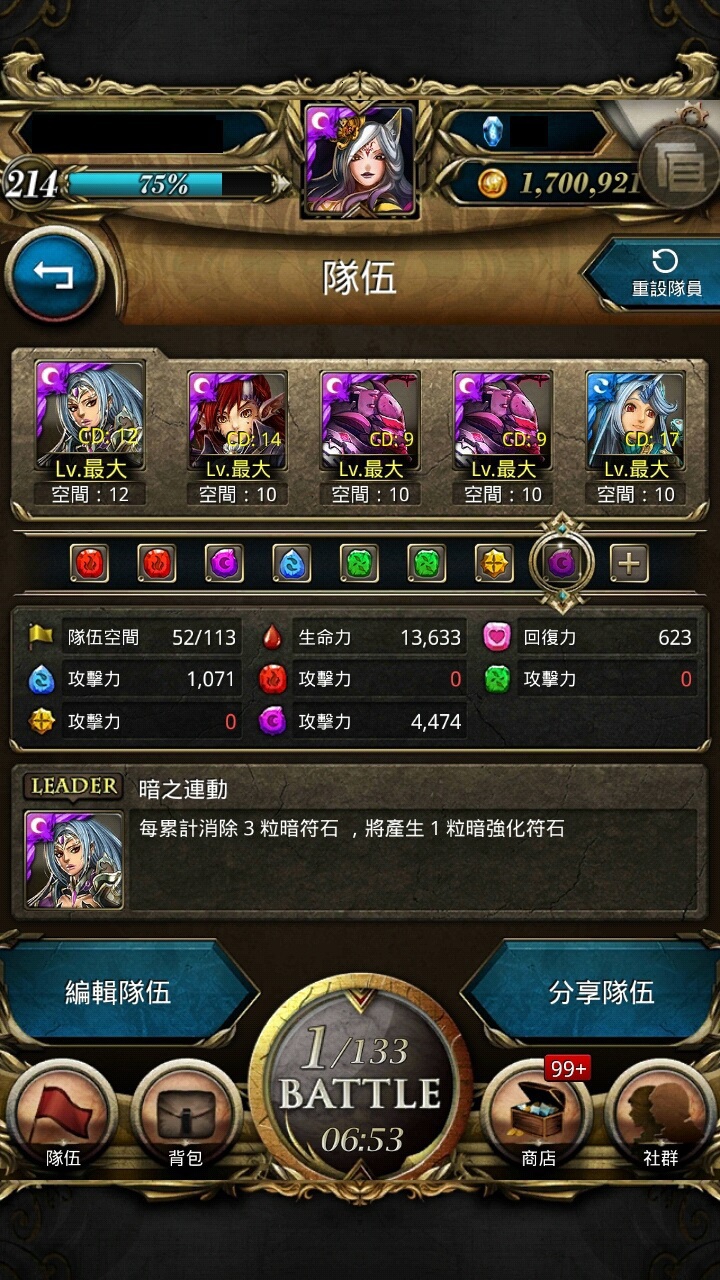Select the blue water team slot
720x1280 pixels.
pyautogui.click(x=291, y=564)
